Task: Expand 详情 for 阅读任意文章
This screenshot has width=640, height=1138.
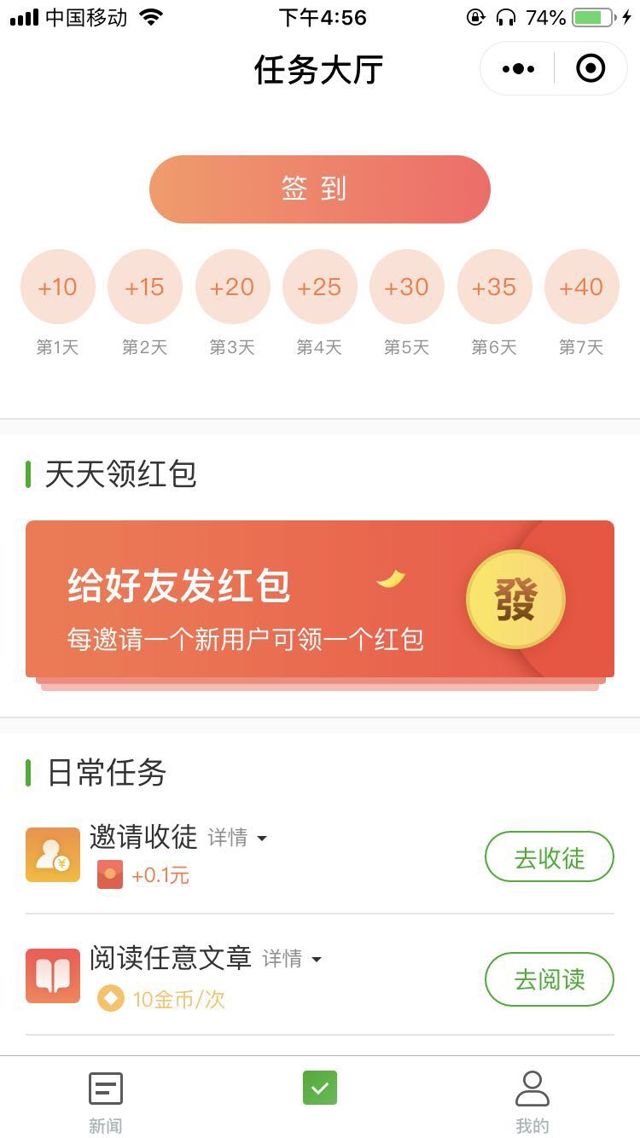Action: click(292, 959)
